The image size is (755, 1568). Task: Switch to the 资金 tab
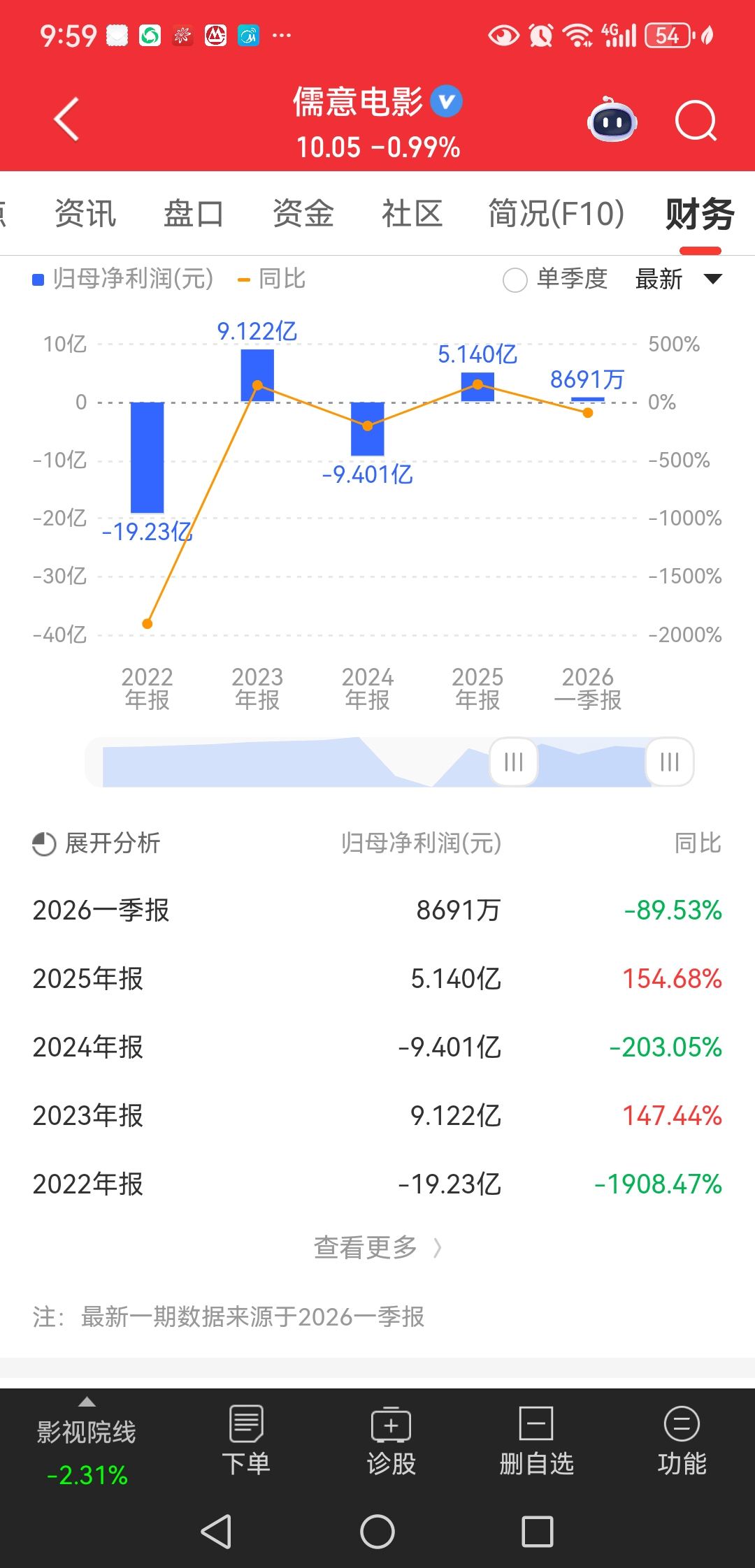tap(303, 214)
